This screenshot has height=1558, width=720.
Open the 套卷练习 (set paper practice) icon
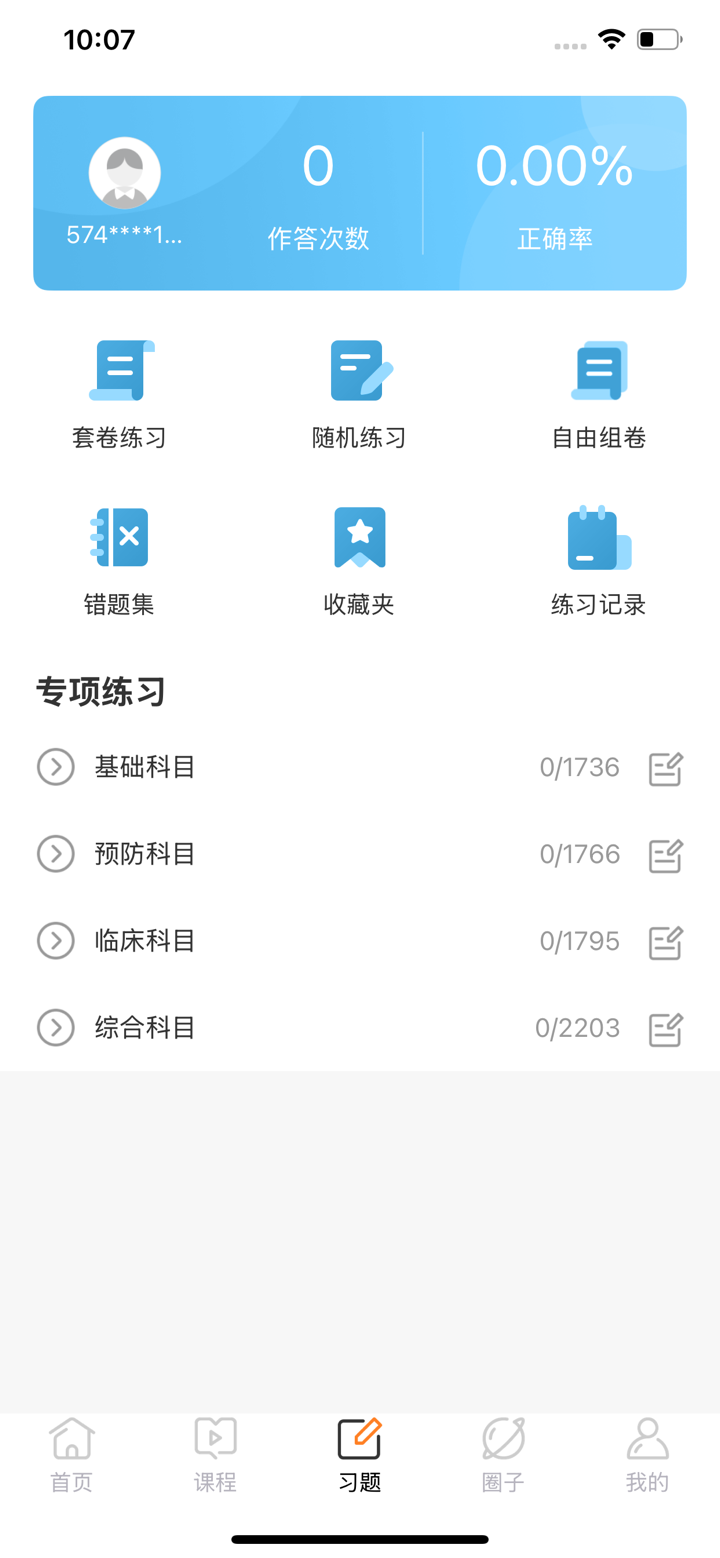pos(118,390)
